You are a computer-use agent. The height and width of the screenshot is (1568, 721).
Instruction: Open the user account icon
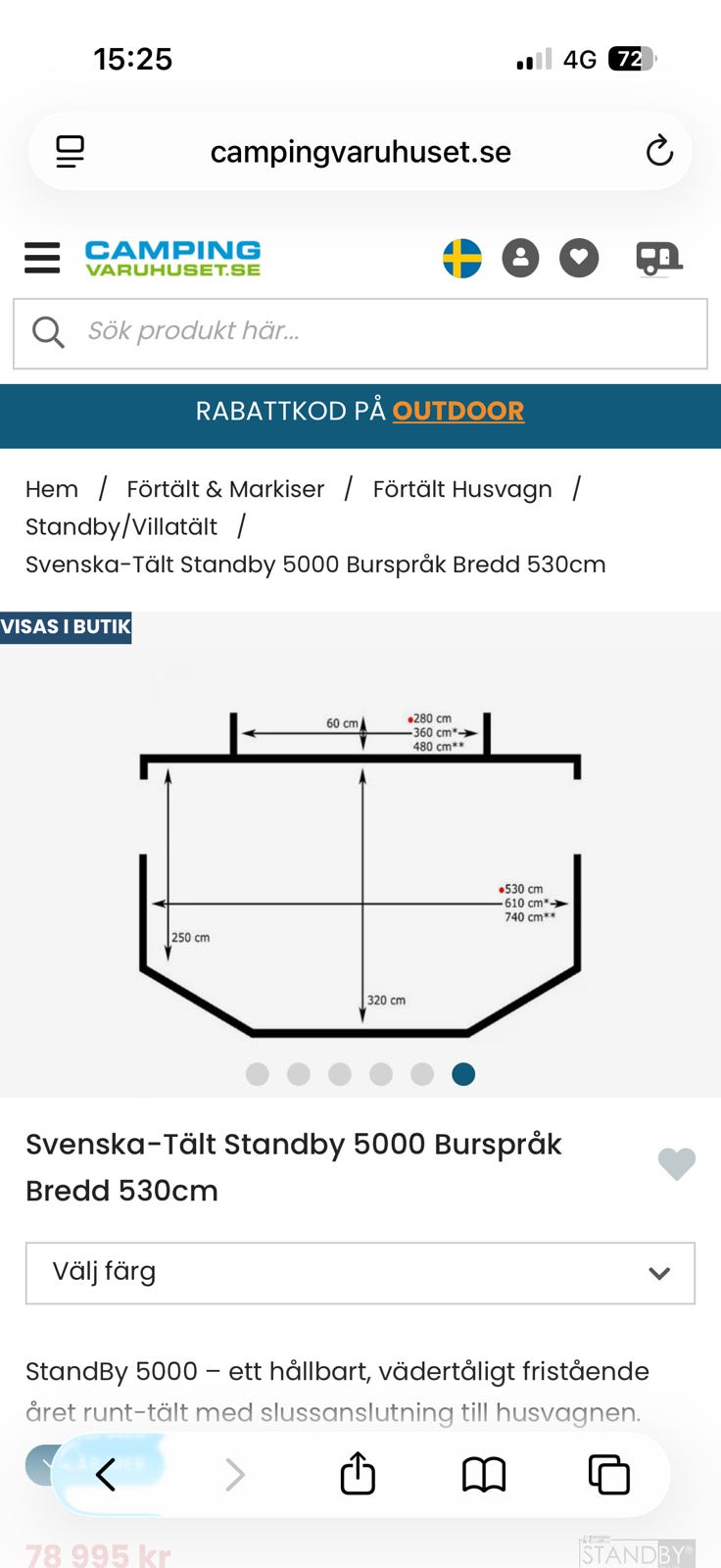pyautogui.click(x=520, y=259)
